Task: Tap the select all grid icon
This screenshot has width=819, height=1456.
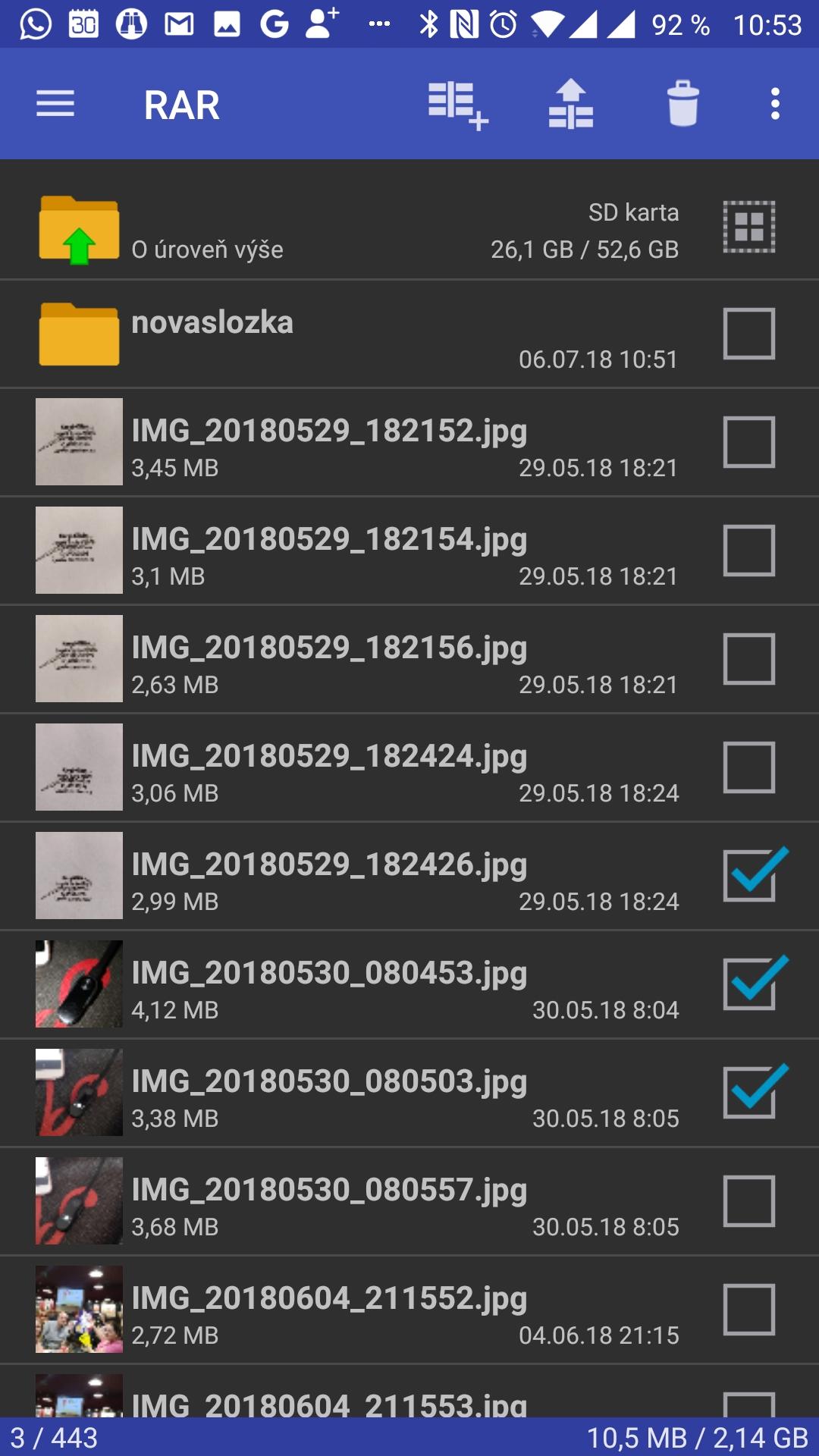Action: click(749, 226)
